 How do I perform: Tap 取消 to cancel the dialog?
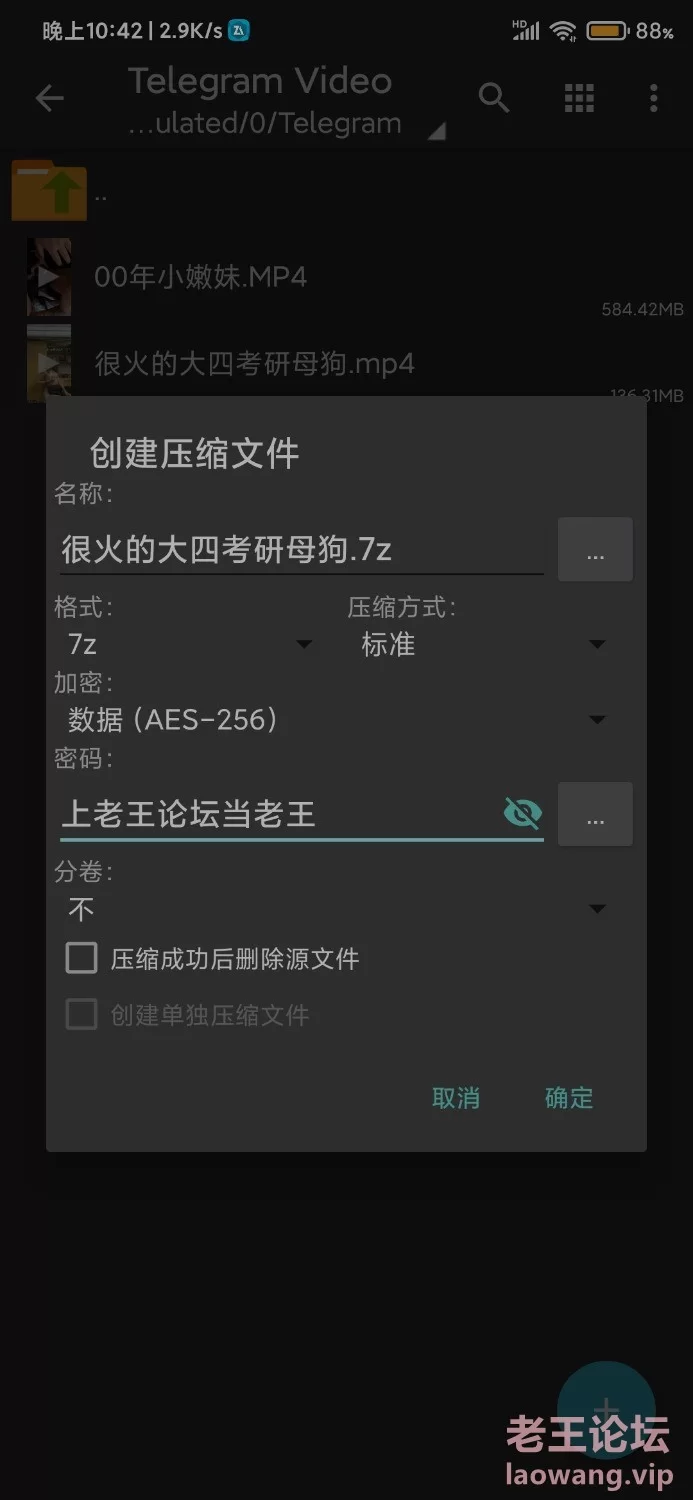coord(456,1098)
